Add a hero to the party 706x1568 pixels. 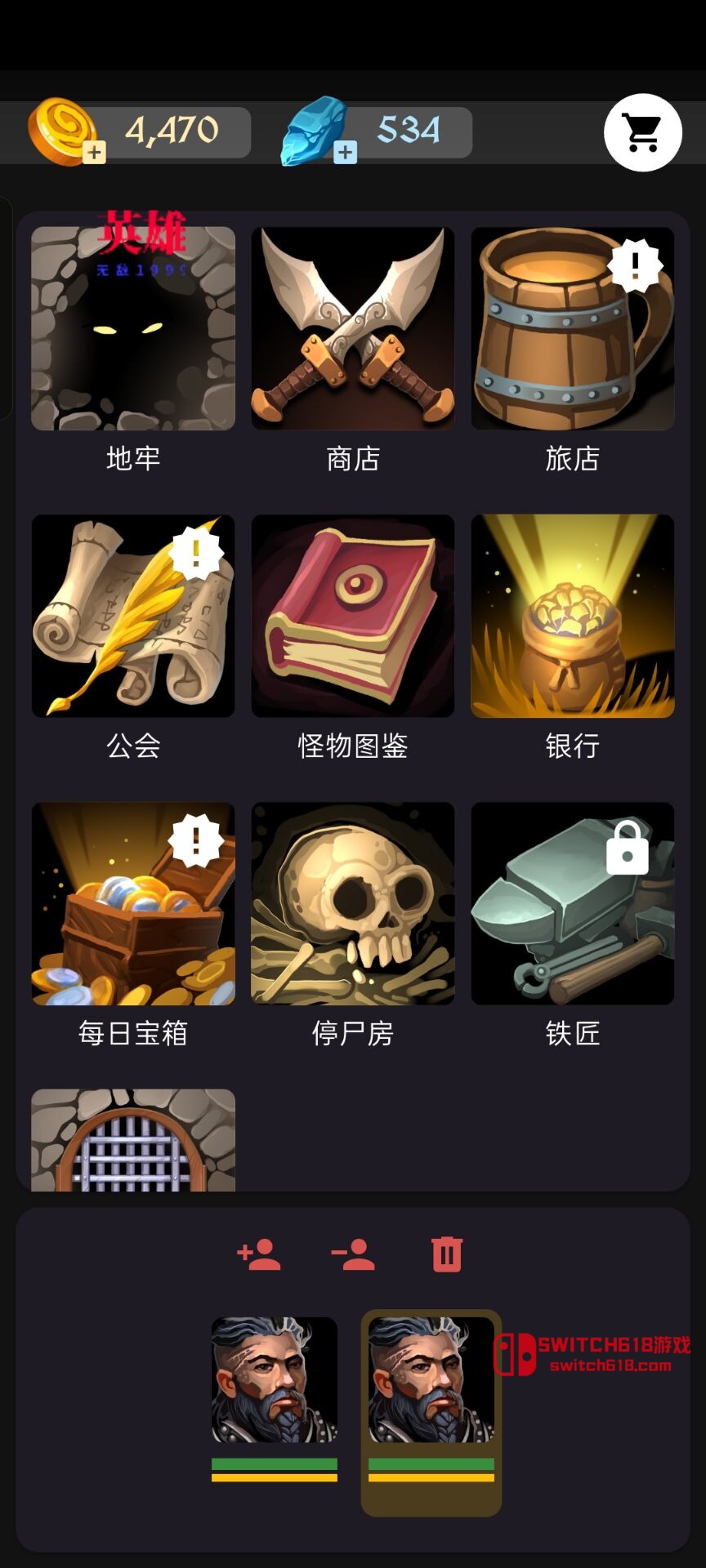259,1254
